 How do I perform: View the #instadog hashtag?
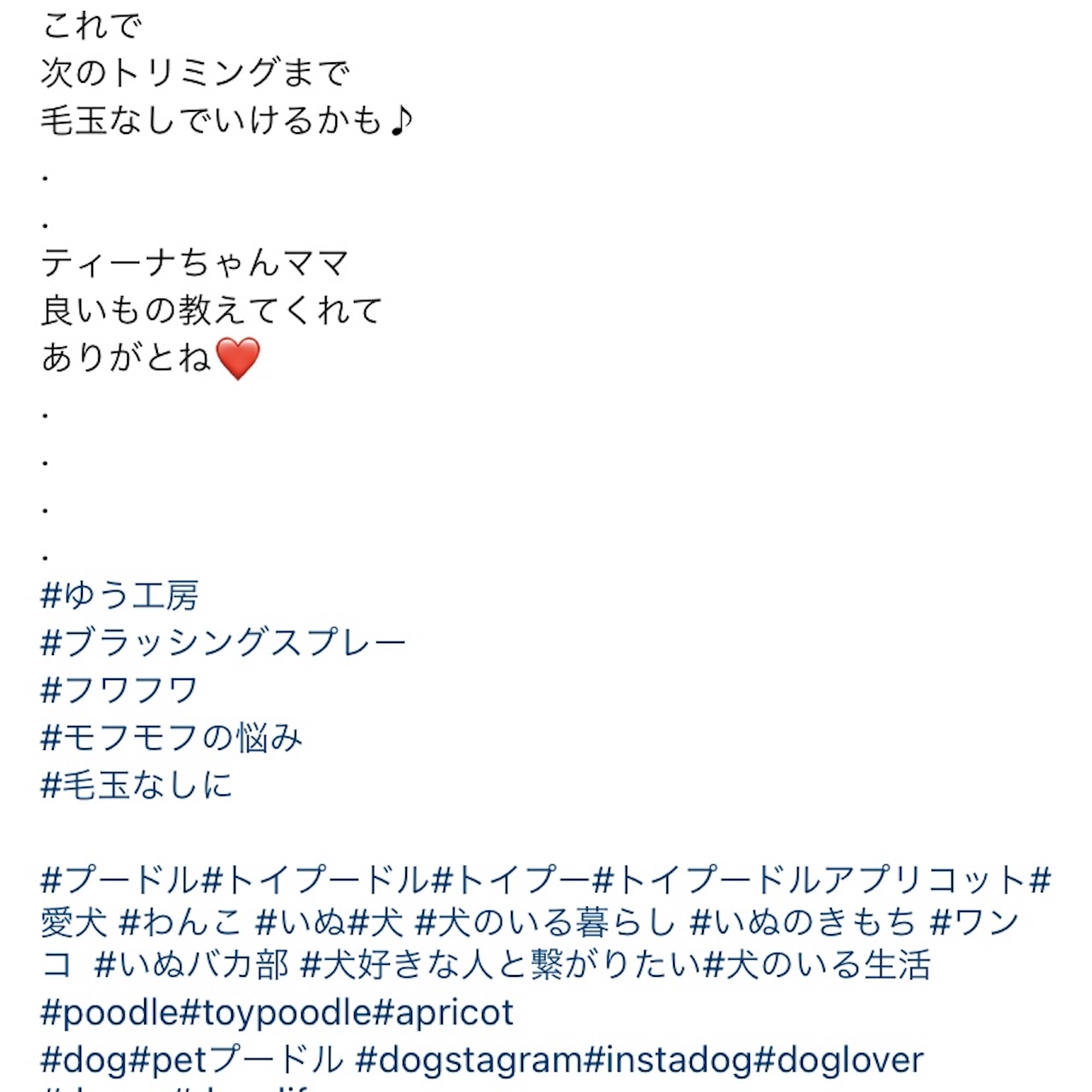pos(668,1061)
